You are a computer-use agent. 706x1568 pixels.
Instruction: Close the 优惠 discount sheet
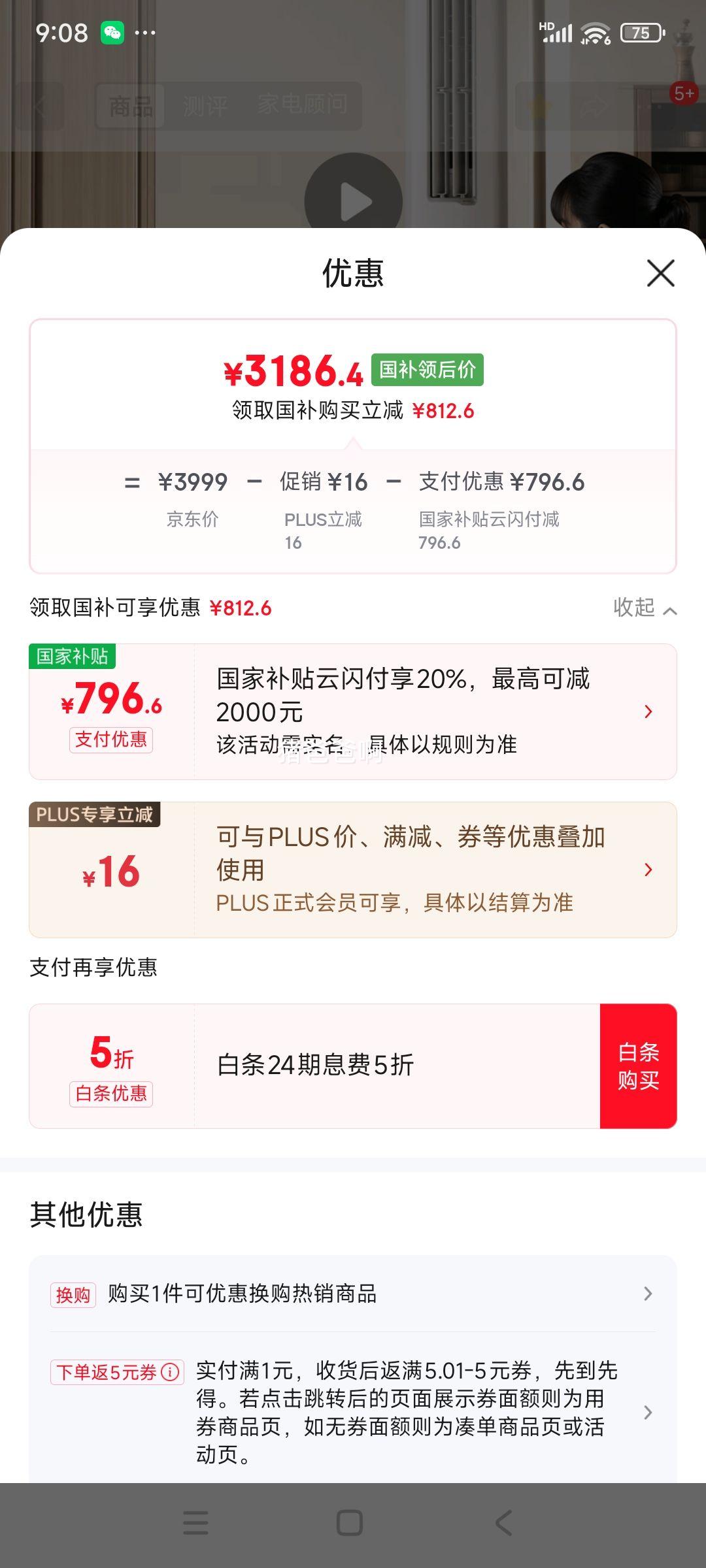[x=660, y=273]
